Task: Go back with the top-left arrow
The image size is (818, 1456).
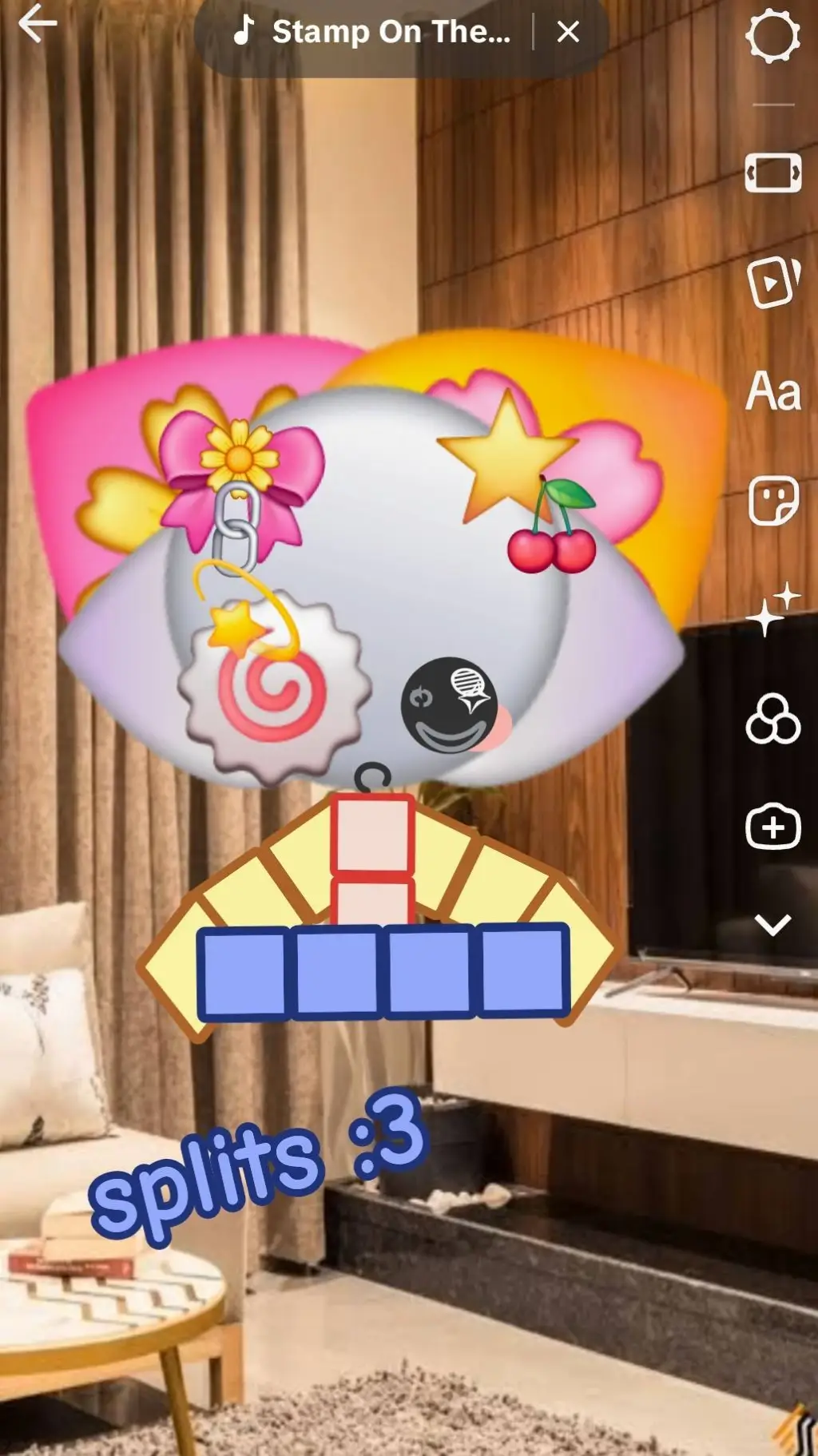Action: [38, 25]
